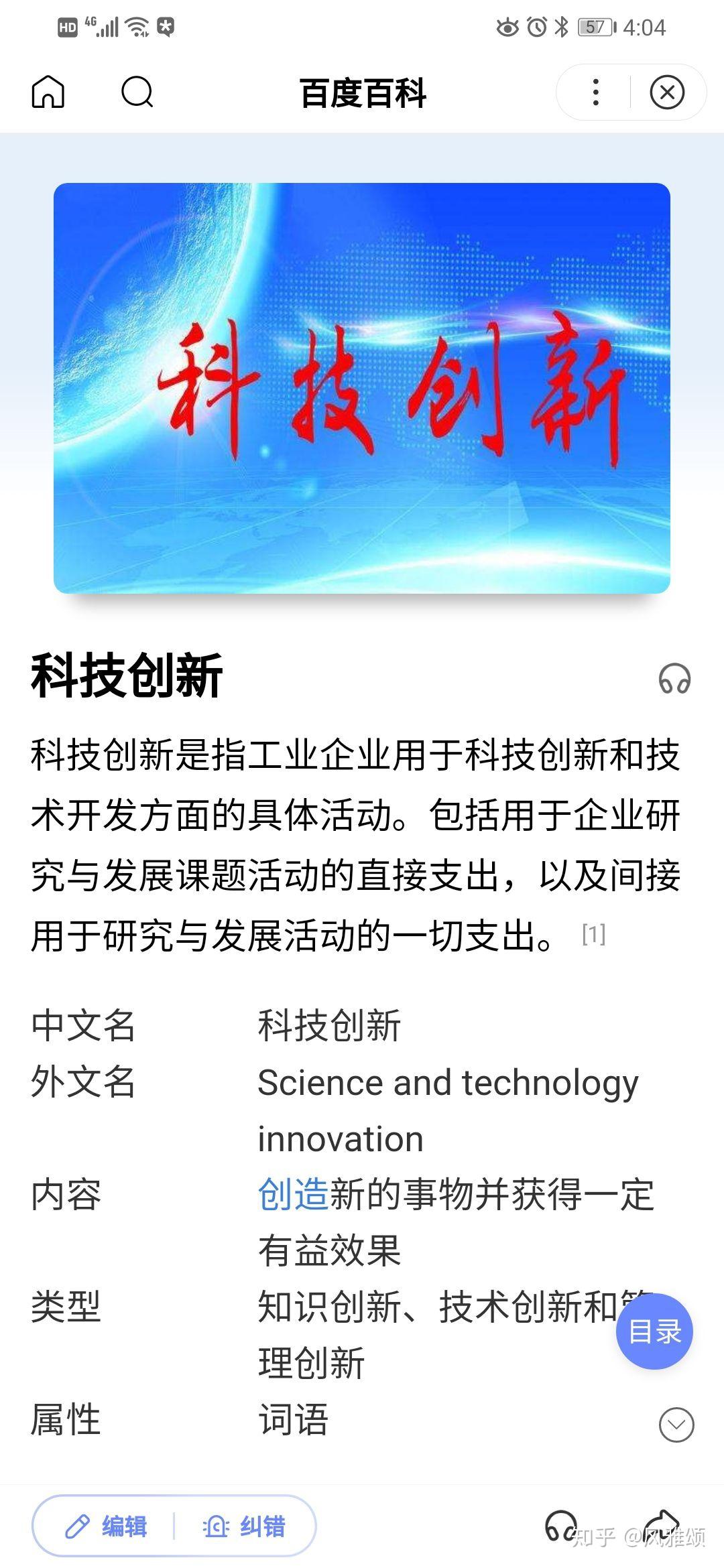Open the 目录 floating contents button
Image resolution: width=724 pixels, height=1568 pixels.
[x=654, y=1331]
